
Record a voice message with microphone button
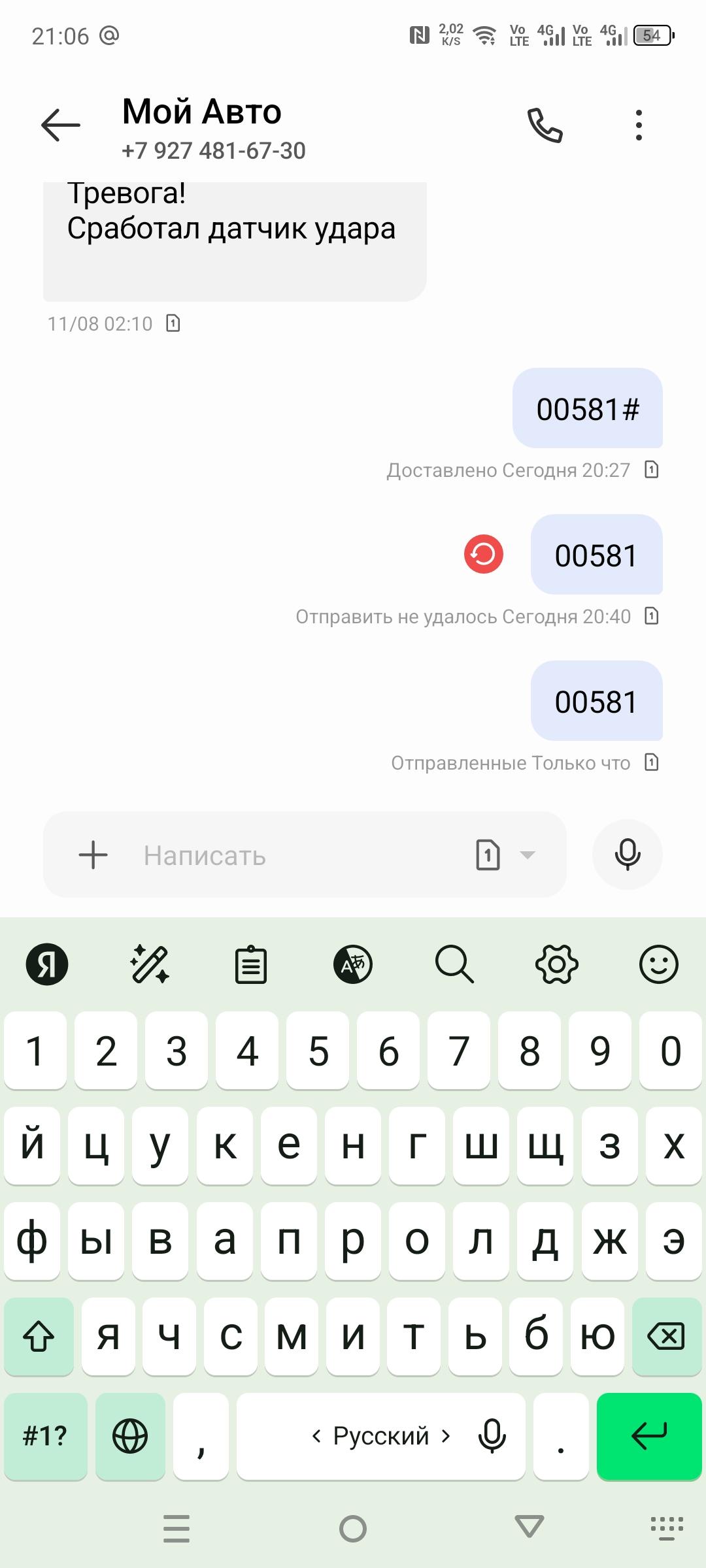pyautogui.click(x=627, y=855)
